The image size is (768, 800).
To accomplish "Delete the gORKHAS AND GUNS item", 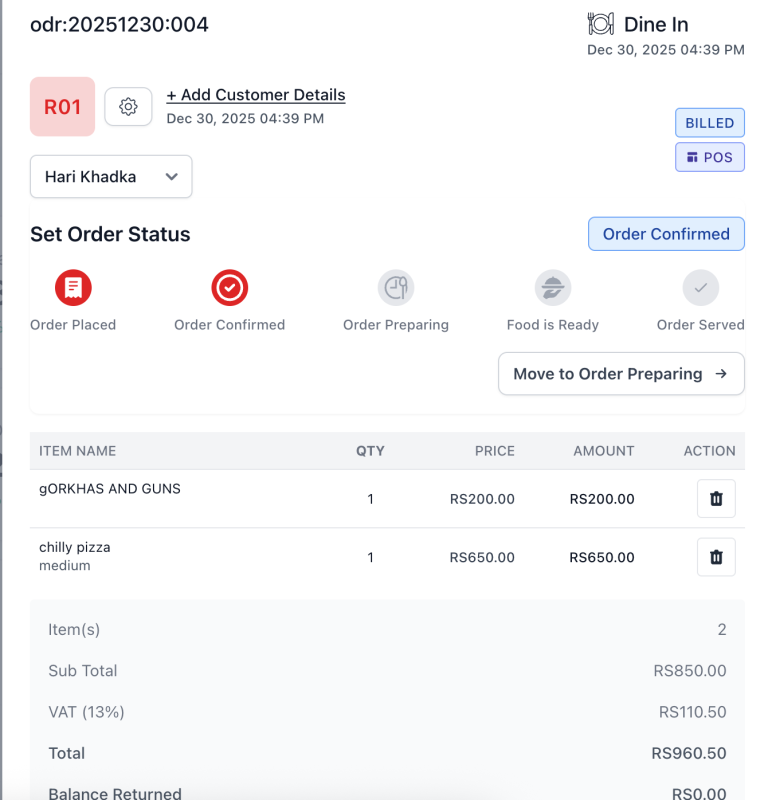I will 716,498.
